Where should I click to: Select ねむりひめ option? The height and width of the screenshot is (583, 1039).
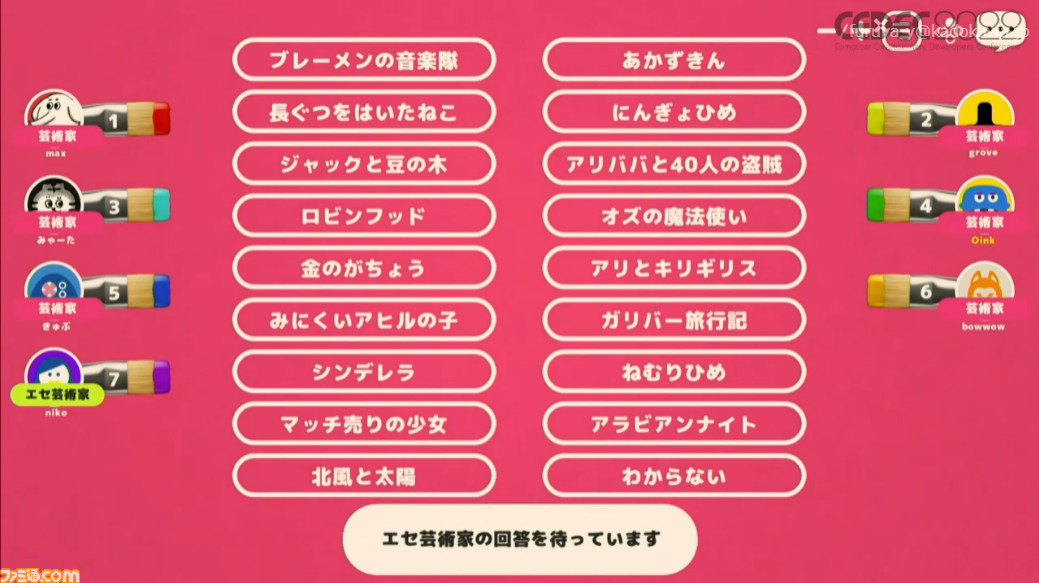674,372
